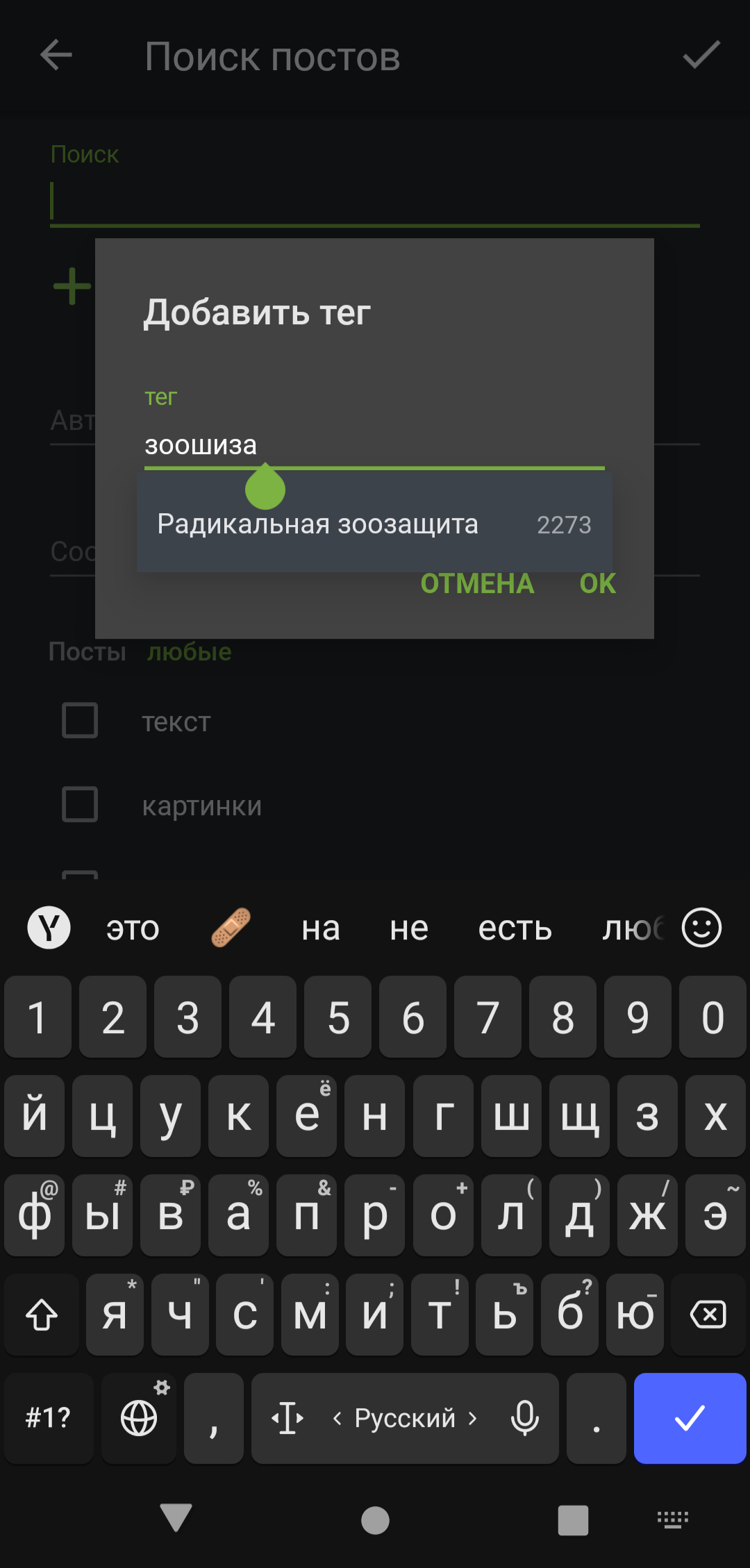
Task: Tap ОТМЕНА to cancel adding the tag
Action: click(x=477, y=584)
